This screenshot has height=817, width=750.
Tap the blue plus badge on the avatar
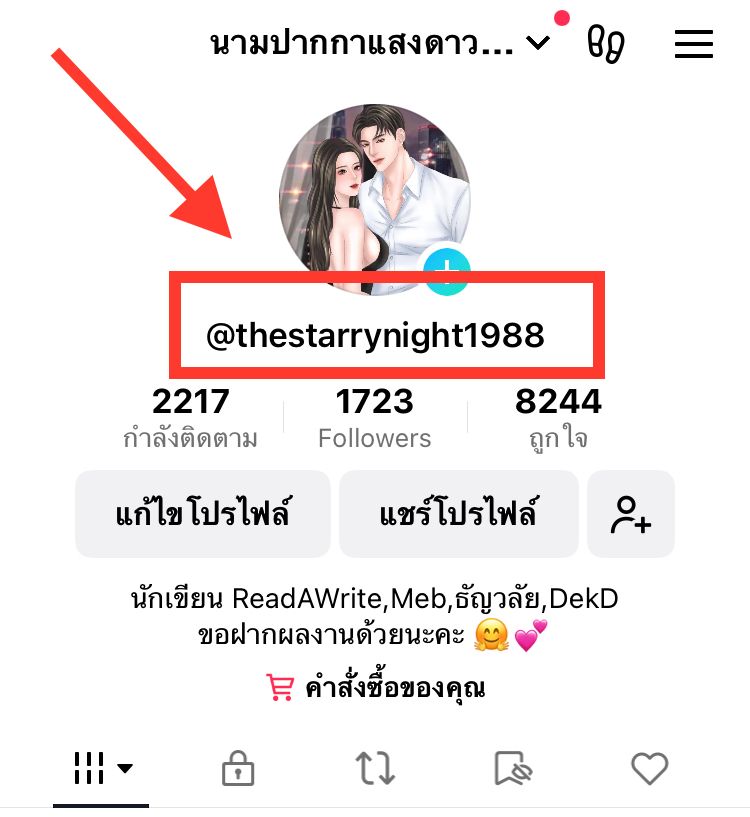446,269
